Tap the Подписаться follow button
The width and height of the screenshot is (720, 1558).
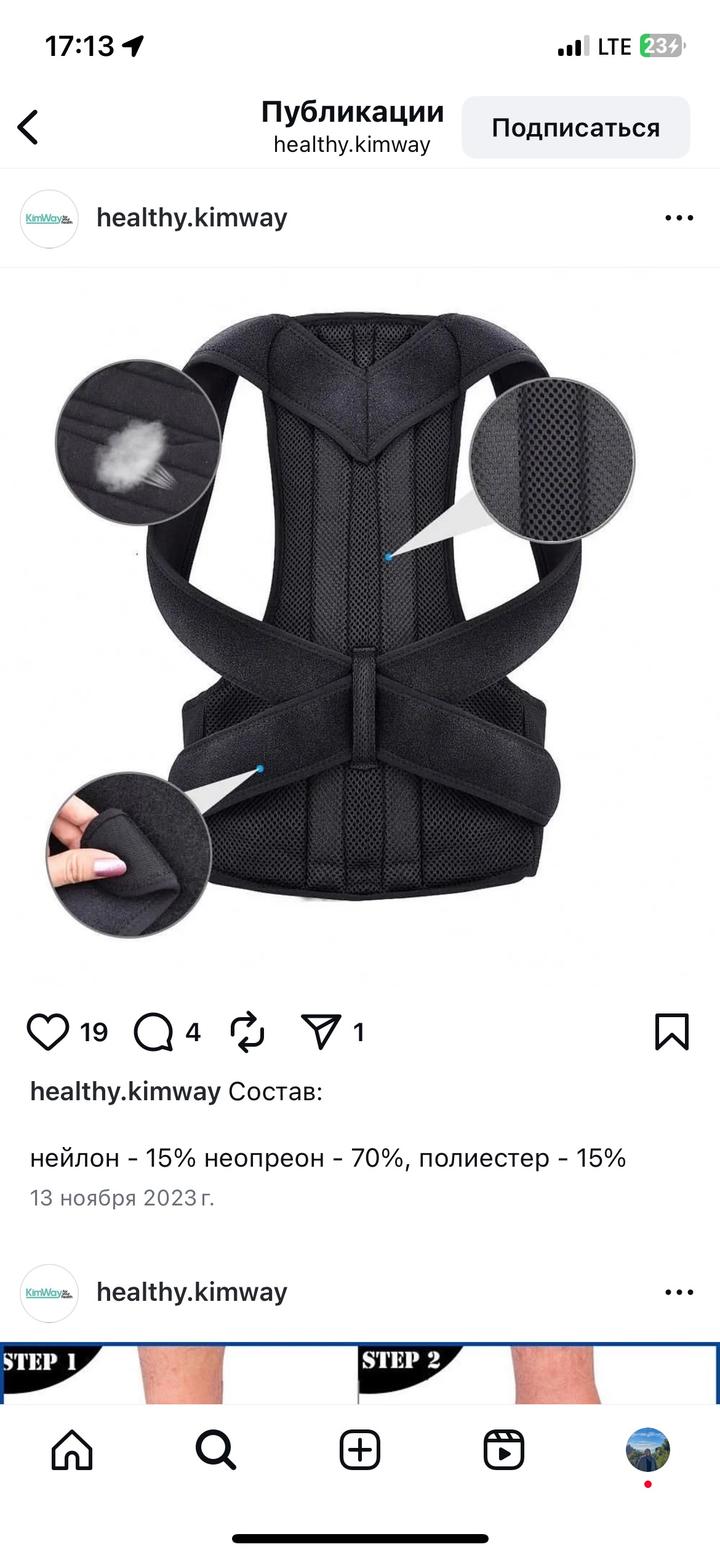(x=575, y=128)
